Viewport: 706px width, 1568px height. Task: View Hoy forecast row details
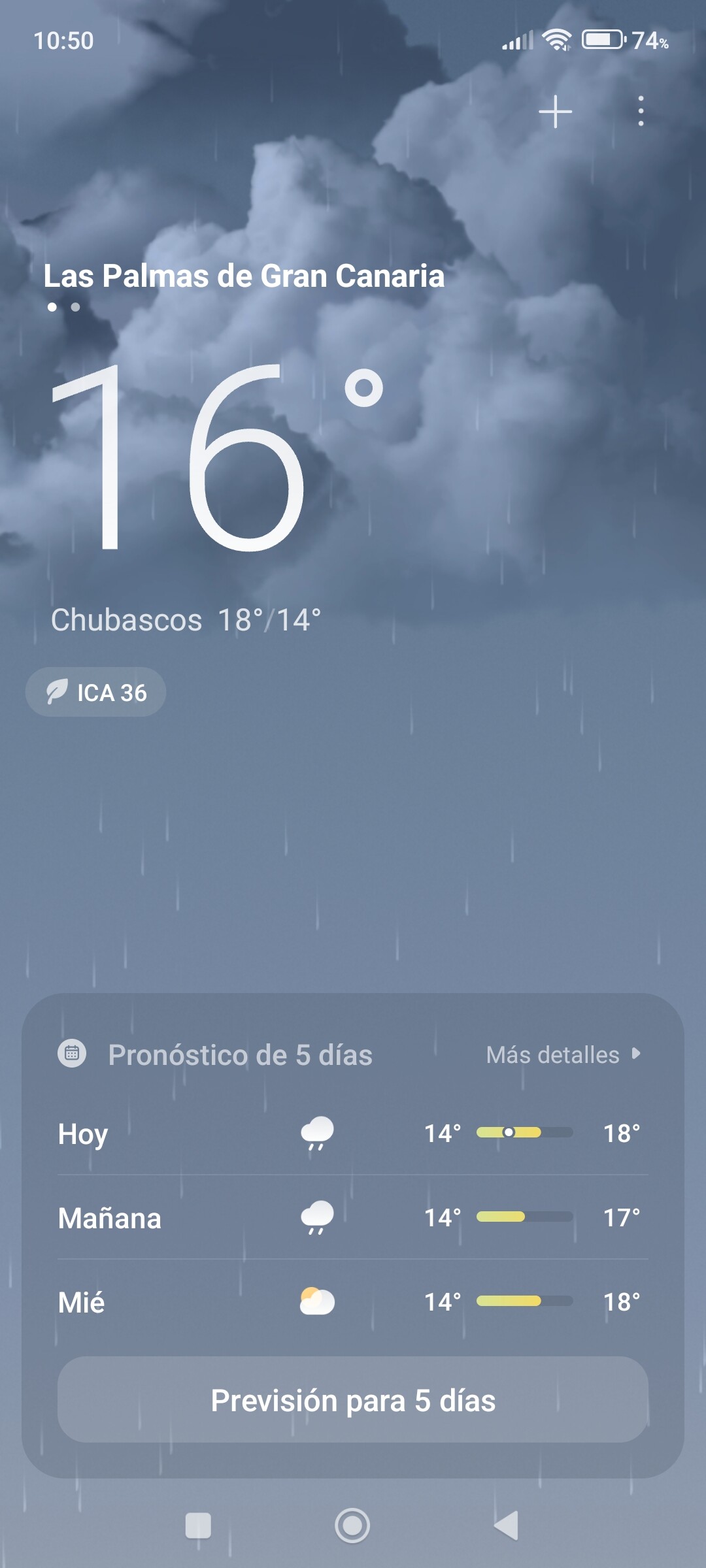tap(353, 1134)
